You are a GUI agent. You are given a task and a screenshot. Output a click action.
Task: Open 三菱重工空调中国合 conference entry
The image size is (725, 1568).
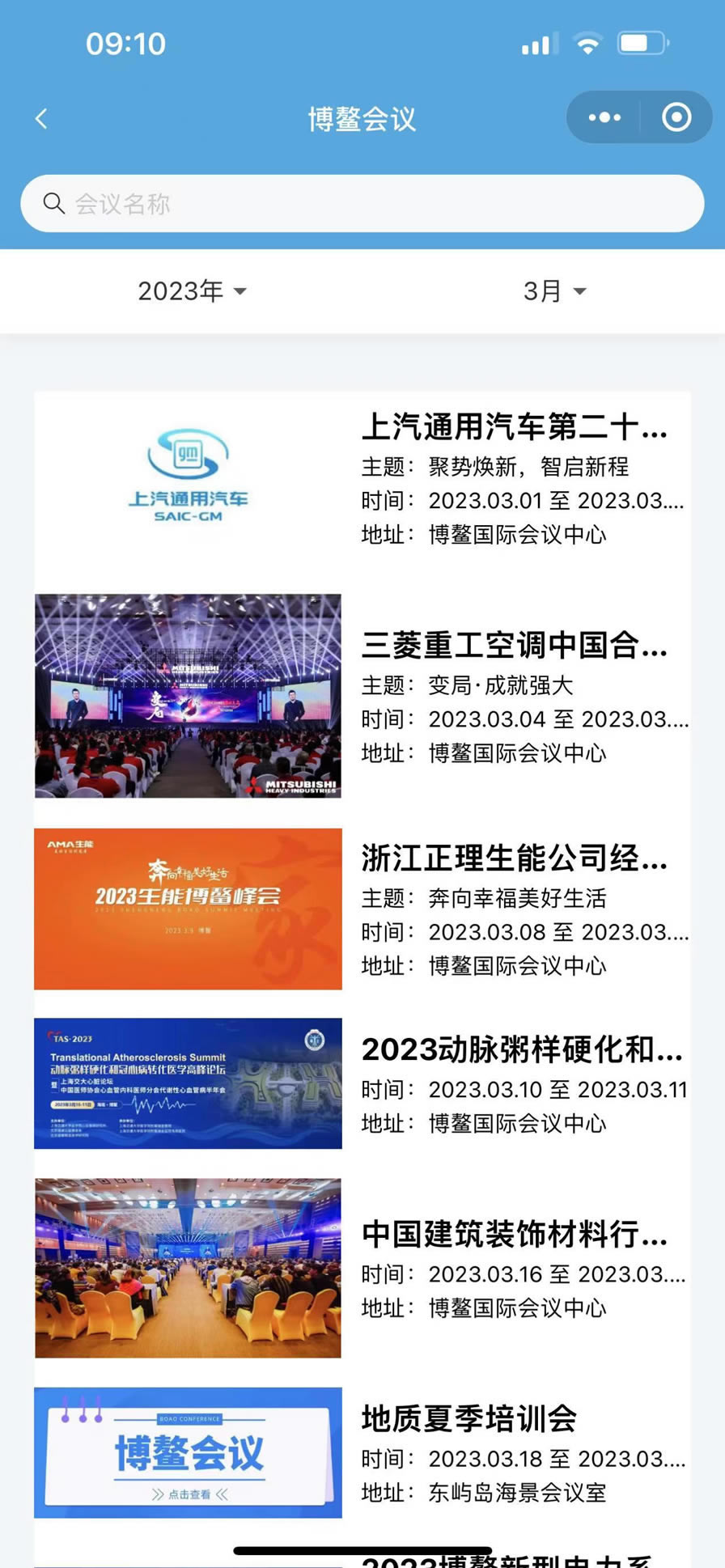pyautogui.click(x=515, y=646)
